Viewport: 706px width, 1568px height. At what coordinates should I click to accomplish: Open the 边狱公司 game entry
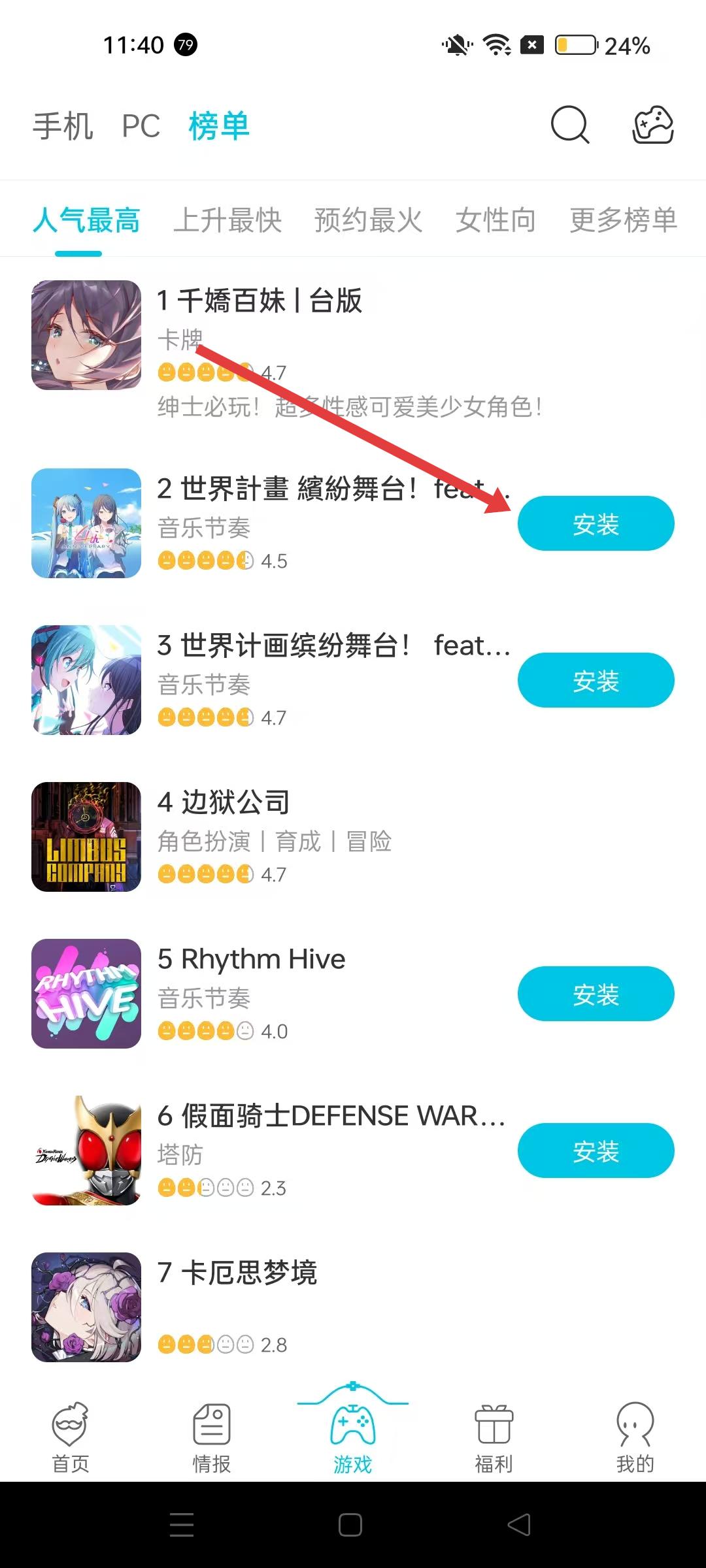point(224,802)
